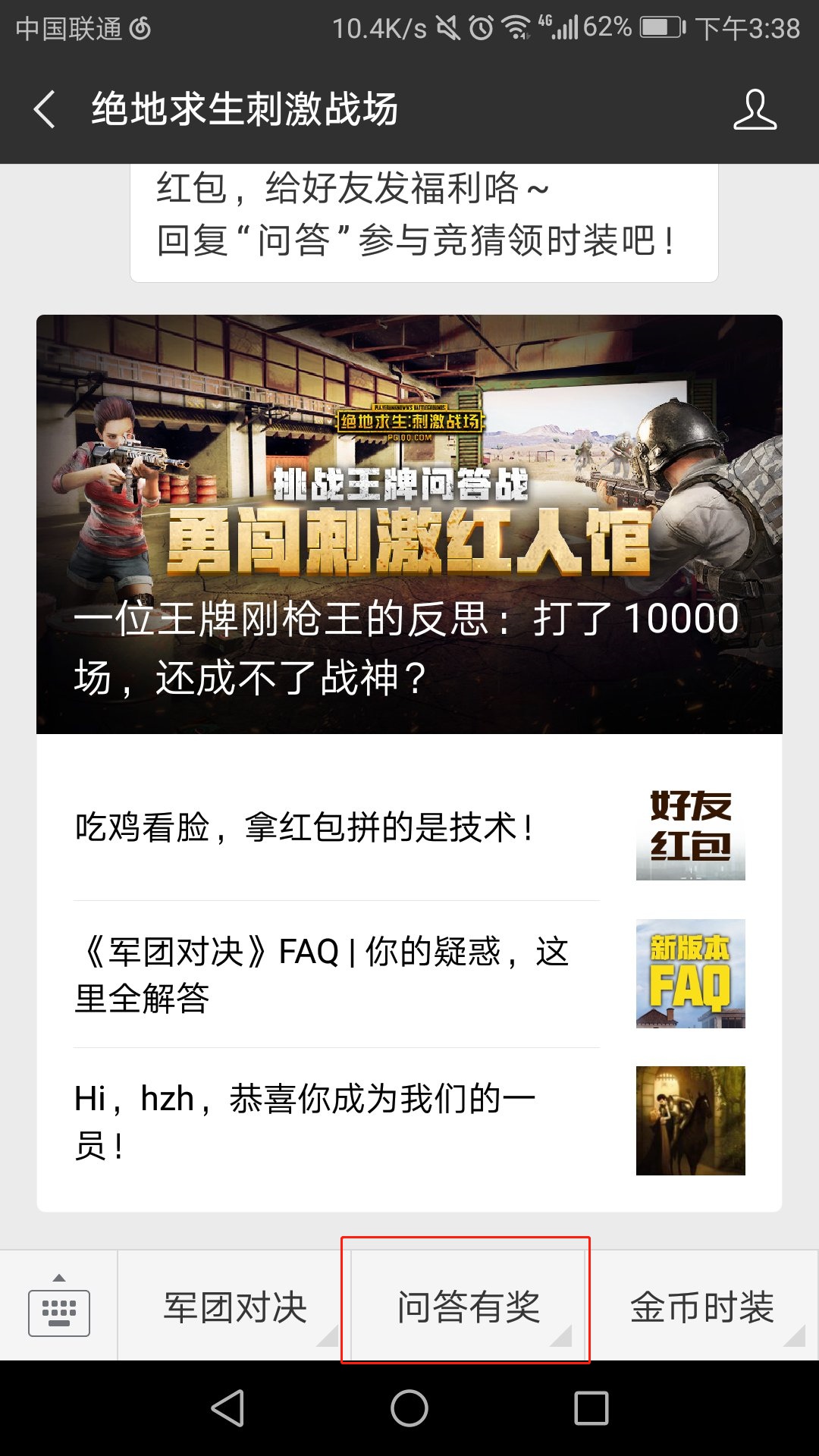Image resolution: width=819 pixels, height=1456 pixels.
Task: Expand the 军团对决 menu
Action: point(235,1307)
